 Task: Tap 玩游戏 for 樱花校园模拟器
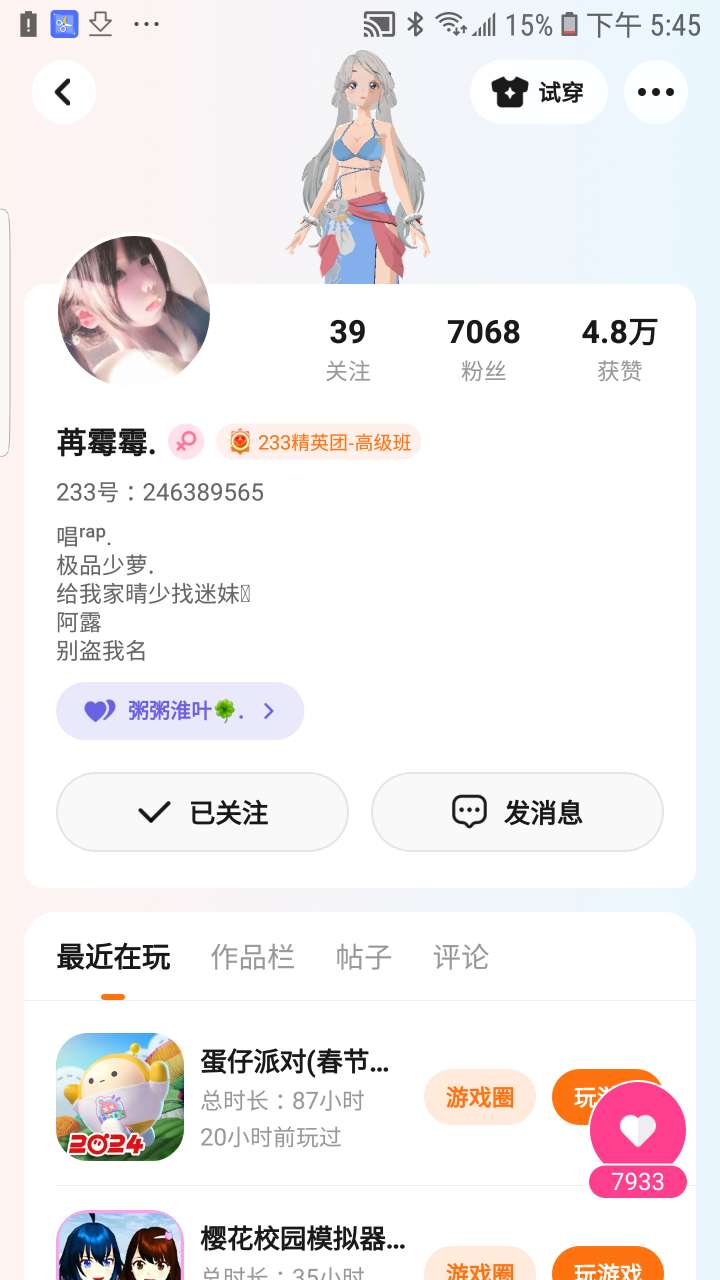[x=607, y=1268]
